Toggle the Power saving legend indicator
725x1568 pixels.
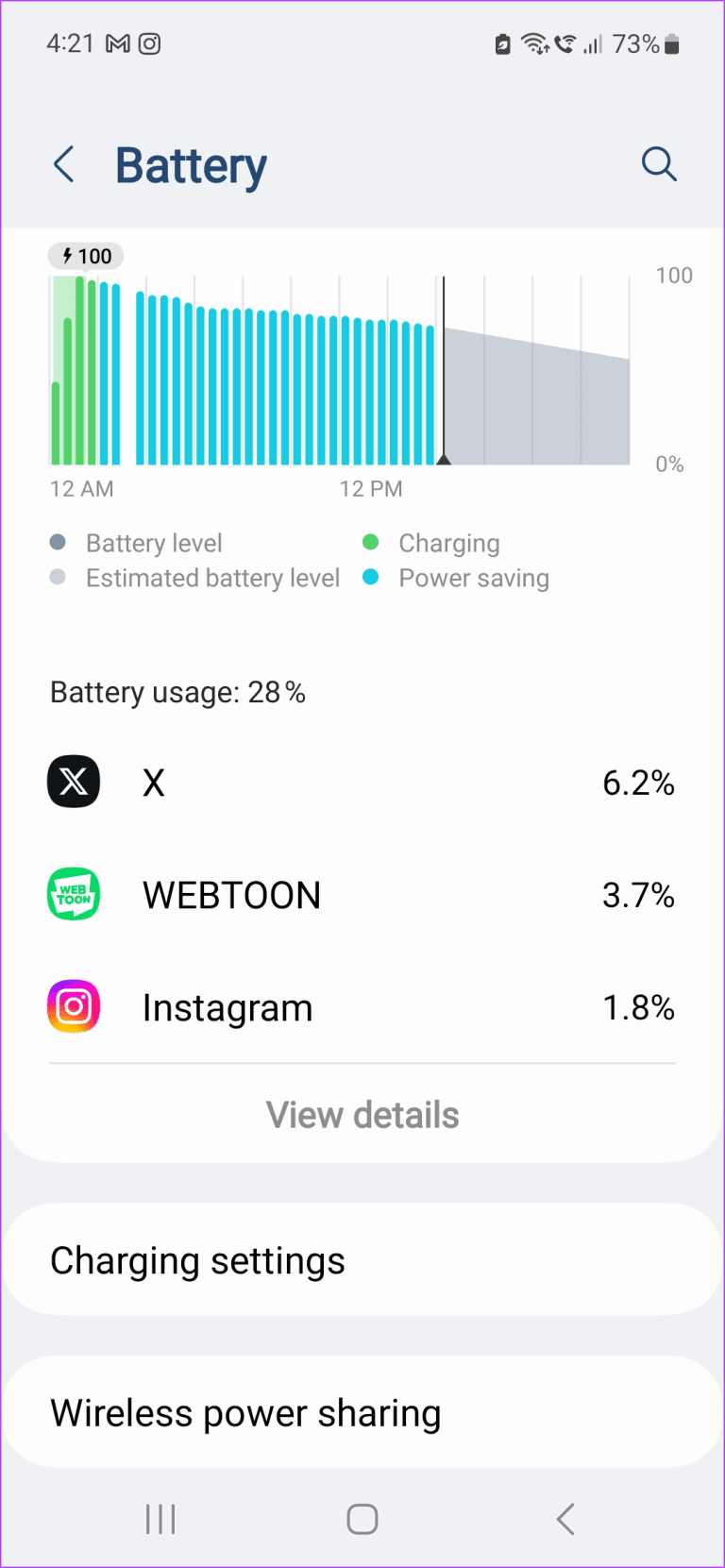371,578
